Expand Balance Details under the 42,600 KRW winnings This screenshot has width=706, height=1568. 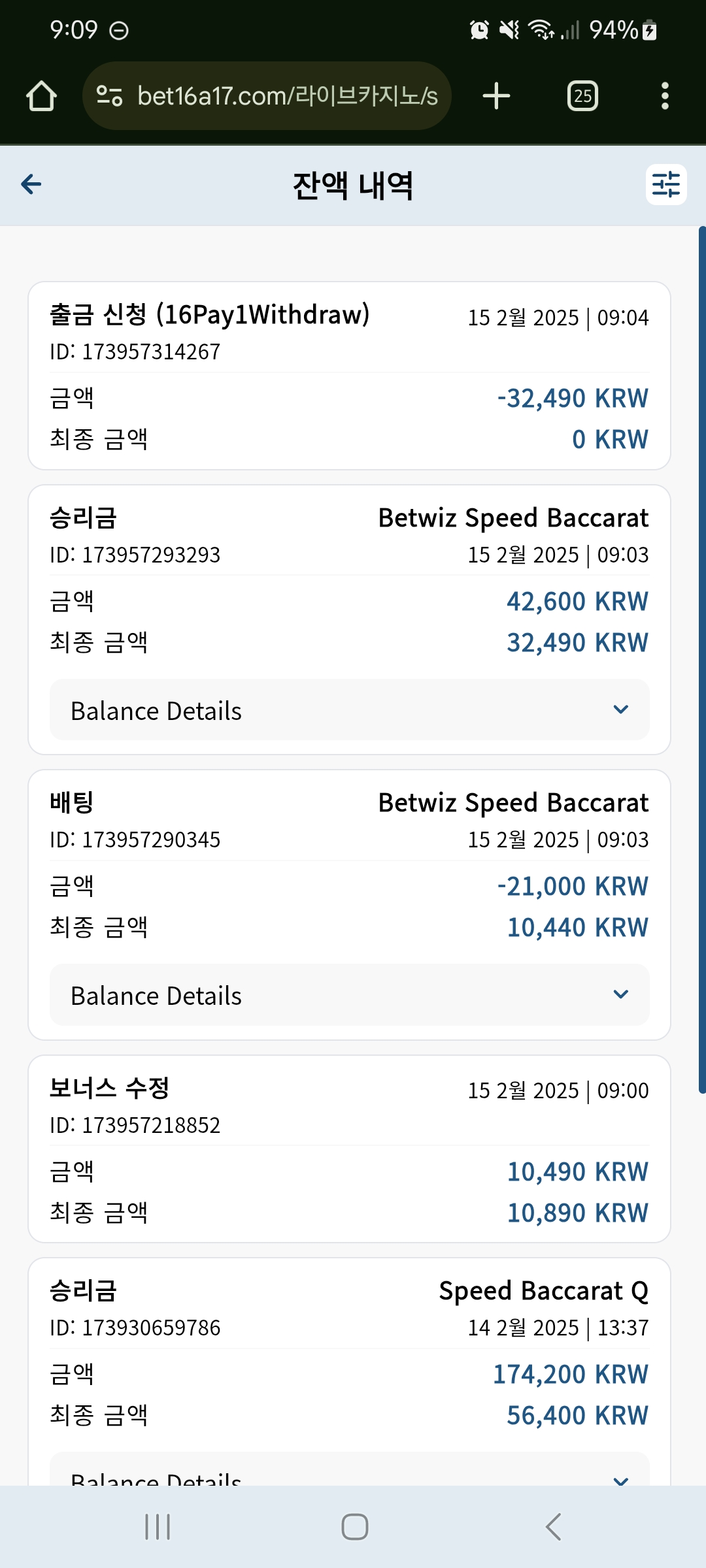coord(350,710)
